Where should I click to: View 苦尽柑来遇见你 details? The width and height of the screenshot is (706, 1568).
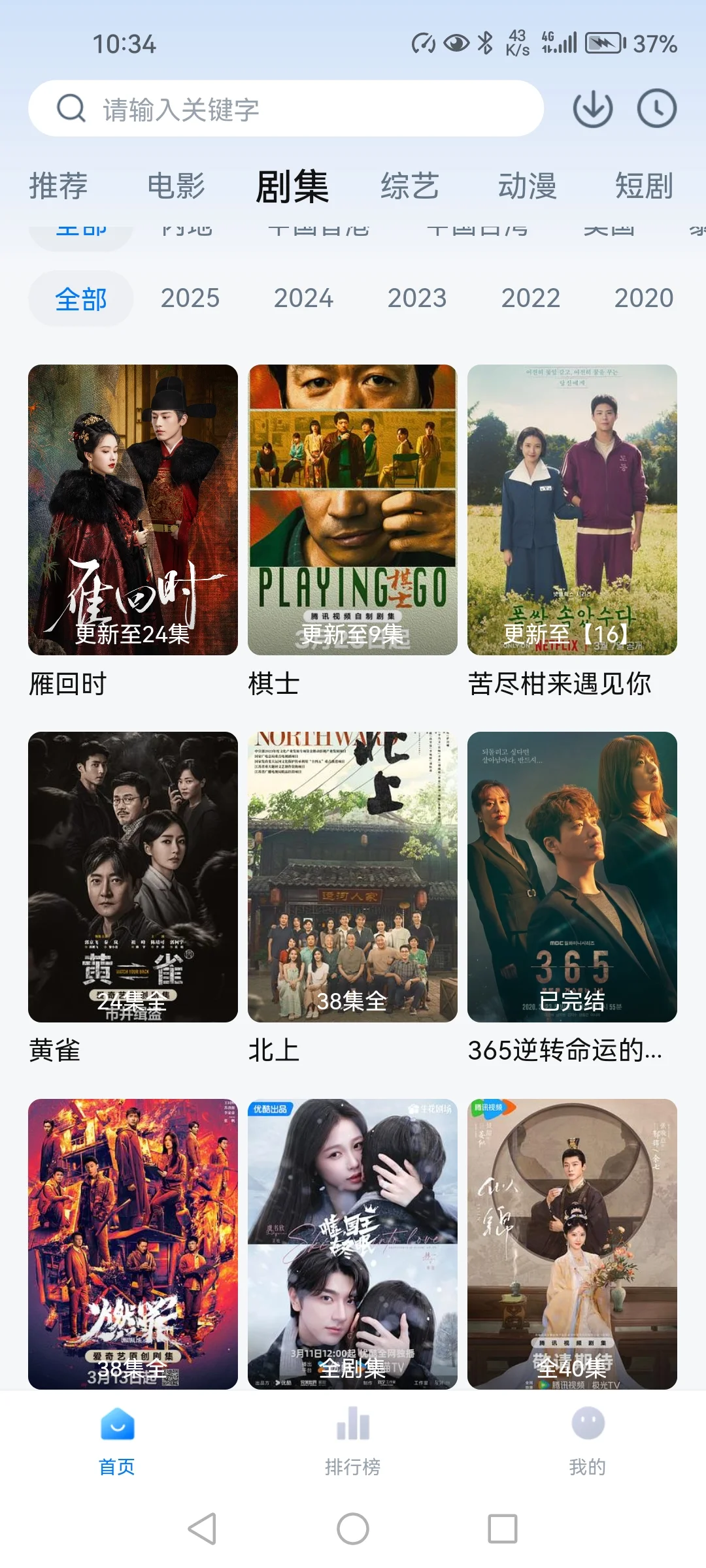pyautogui.click(x=572, y=510)
